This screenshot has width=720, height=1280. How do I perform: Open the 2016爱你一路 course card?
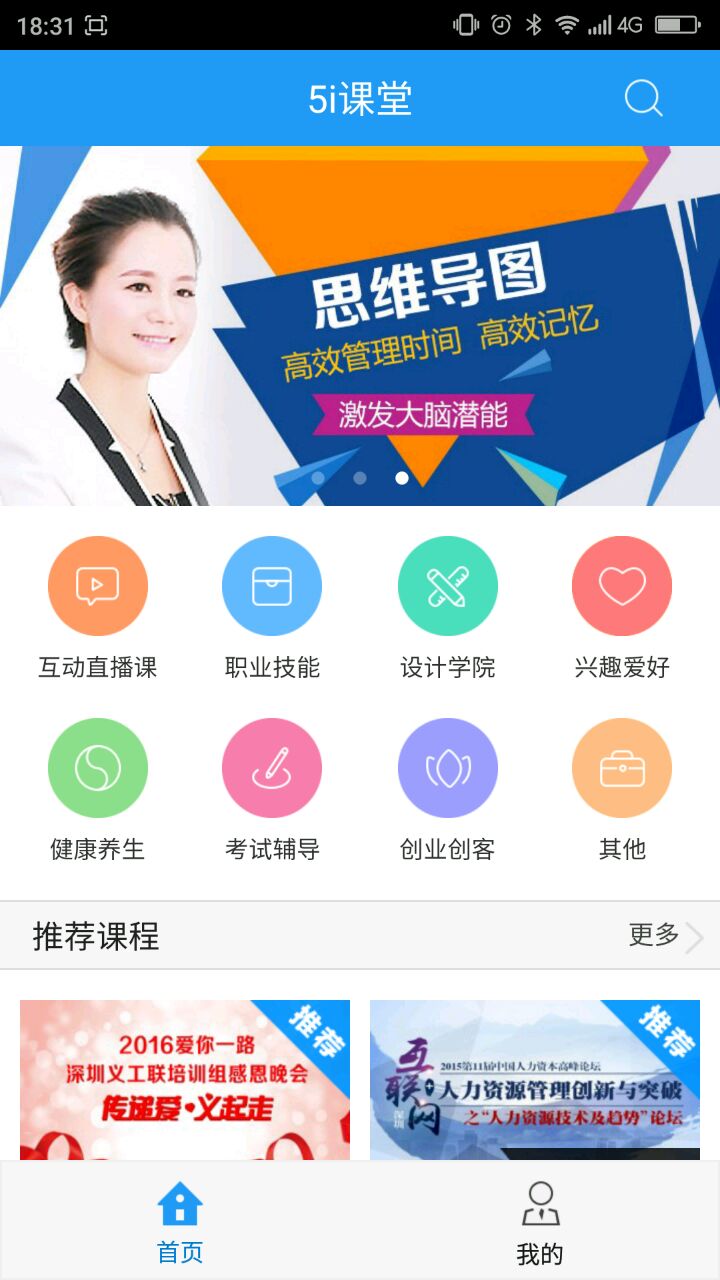185,1080
